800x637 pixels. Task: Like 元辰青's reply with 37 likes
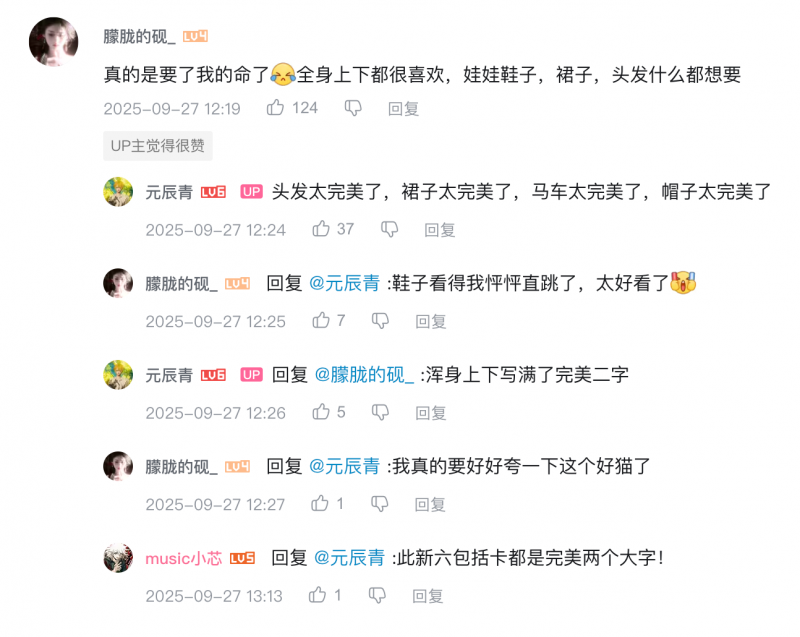[321, 229]
